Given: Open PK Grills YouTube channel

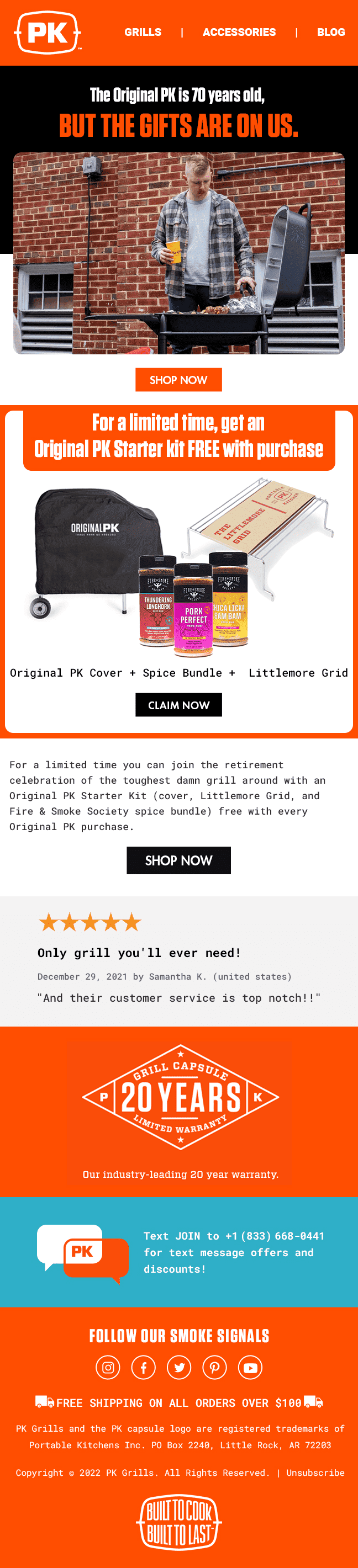Looking at the screenshot, I should pyautogui.click(x=250, y=1368).
